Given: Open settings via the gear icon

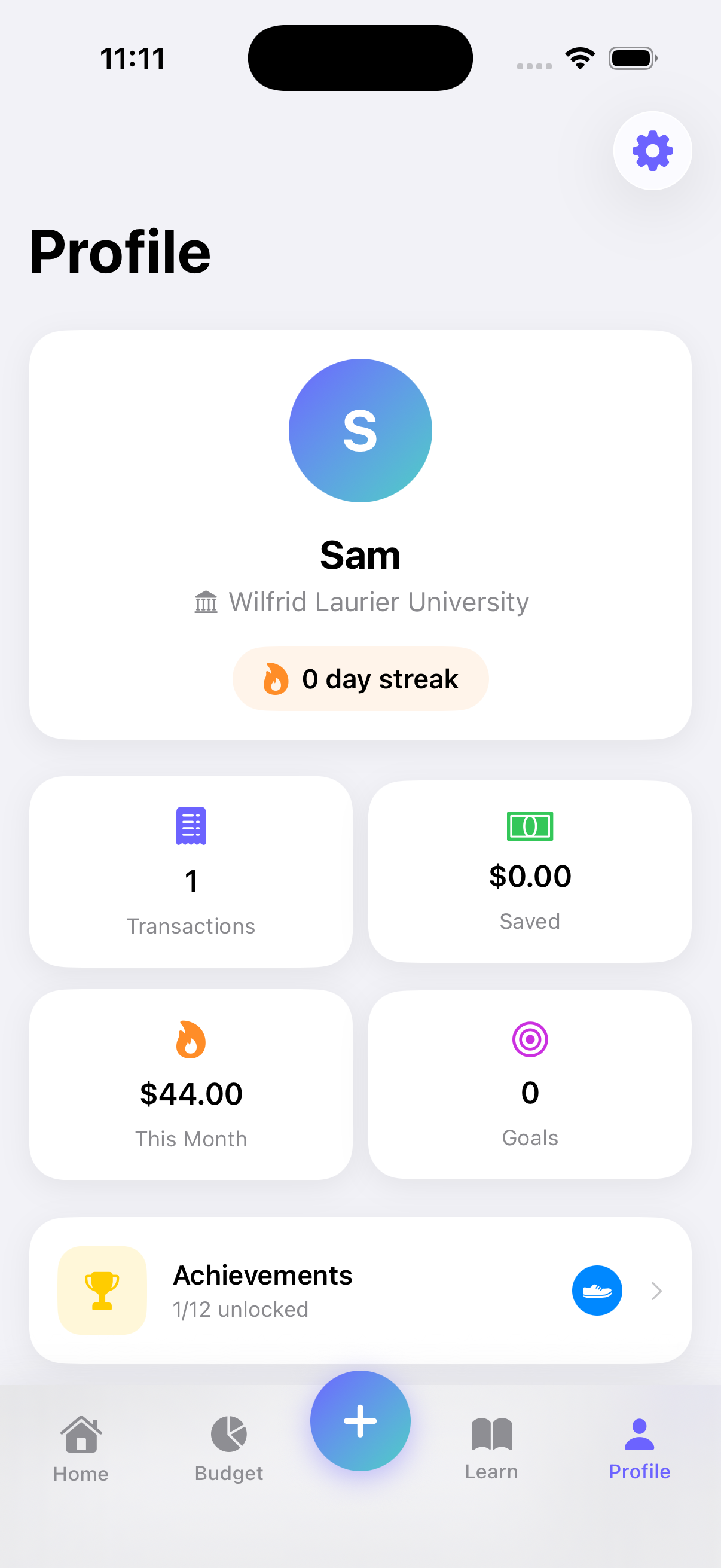Looking at the screenshot, I should point(652,150).
